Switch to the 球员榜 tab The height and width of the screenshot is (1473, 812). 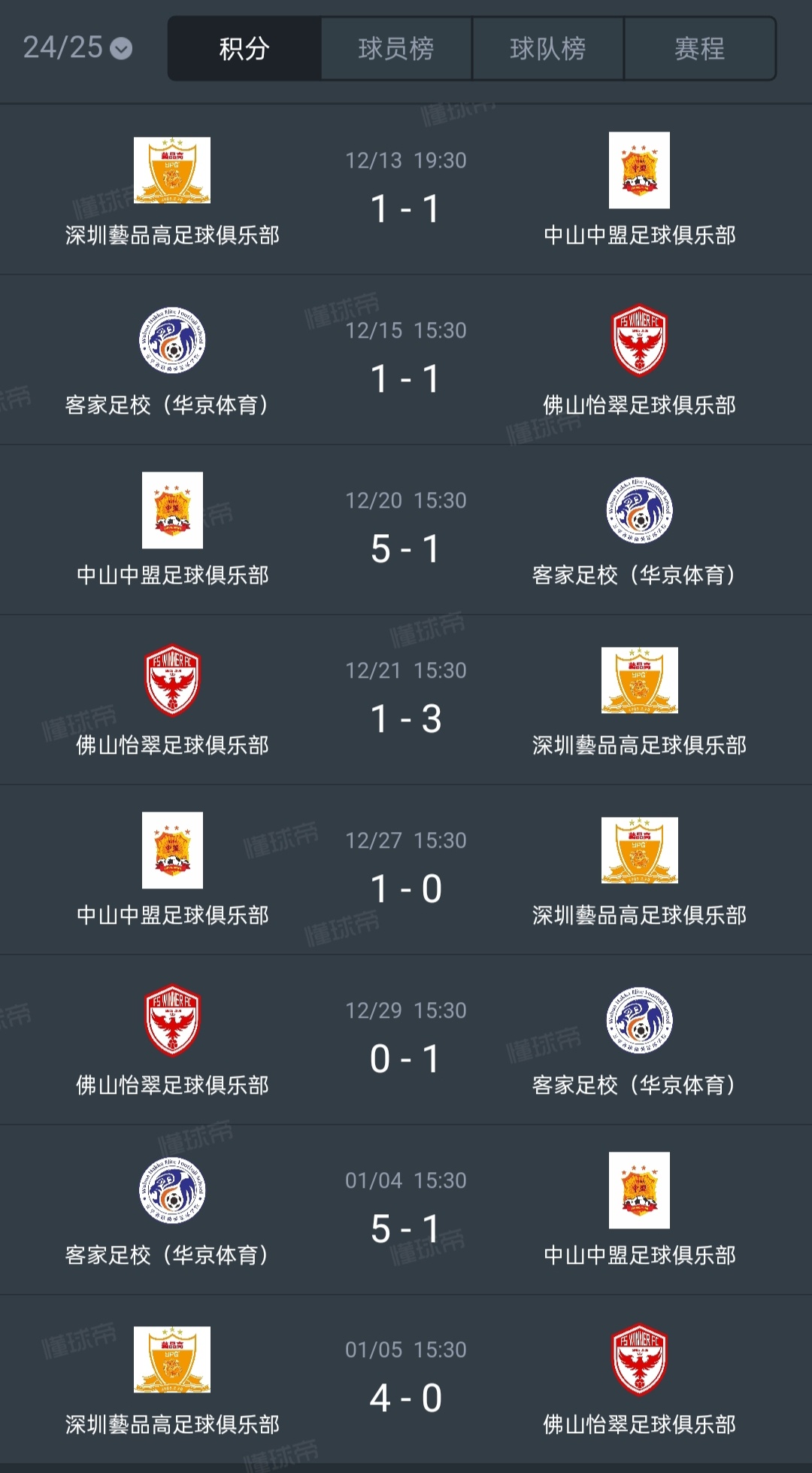click(x=396, y=49)
